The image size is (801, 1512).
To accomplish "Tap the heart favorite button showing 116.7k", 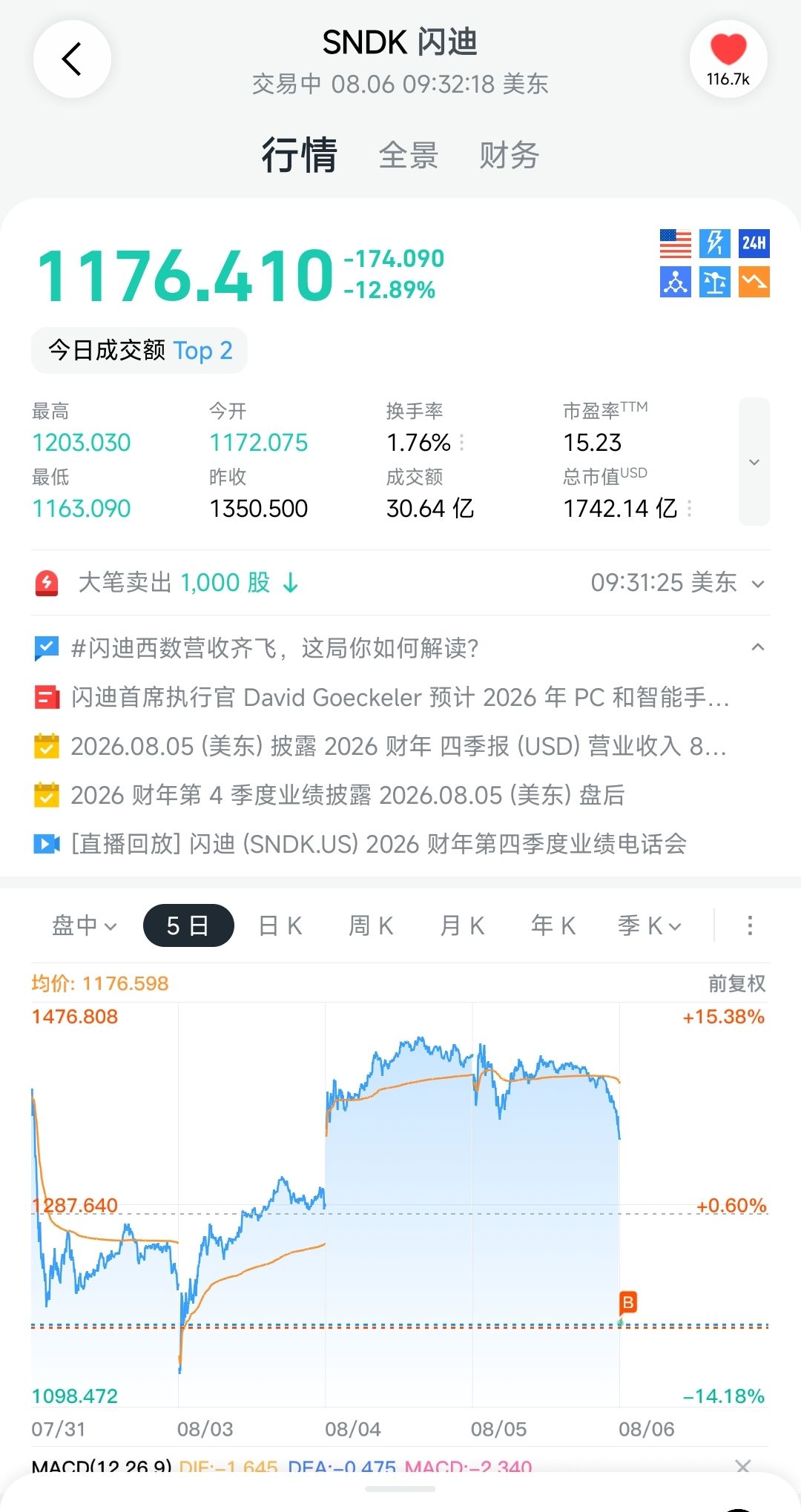I will coord(728,59).
